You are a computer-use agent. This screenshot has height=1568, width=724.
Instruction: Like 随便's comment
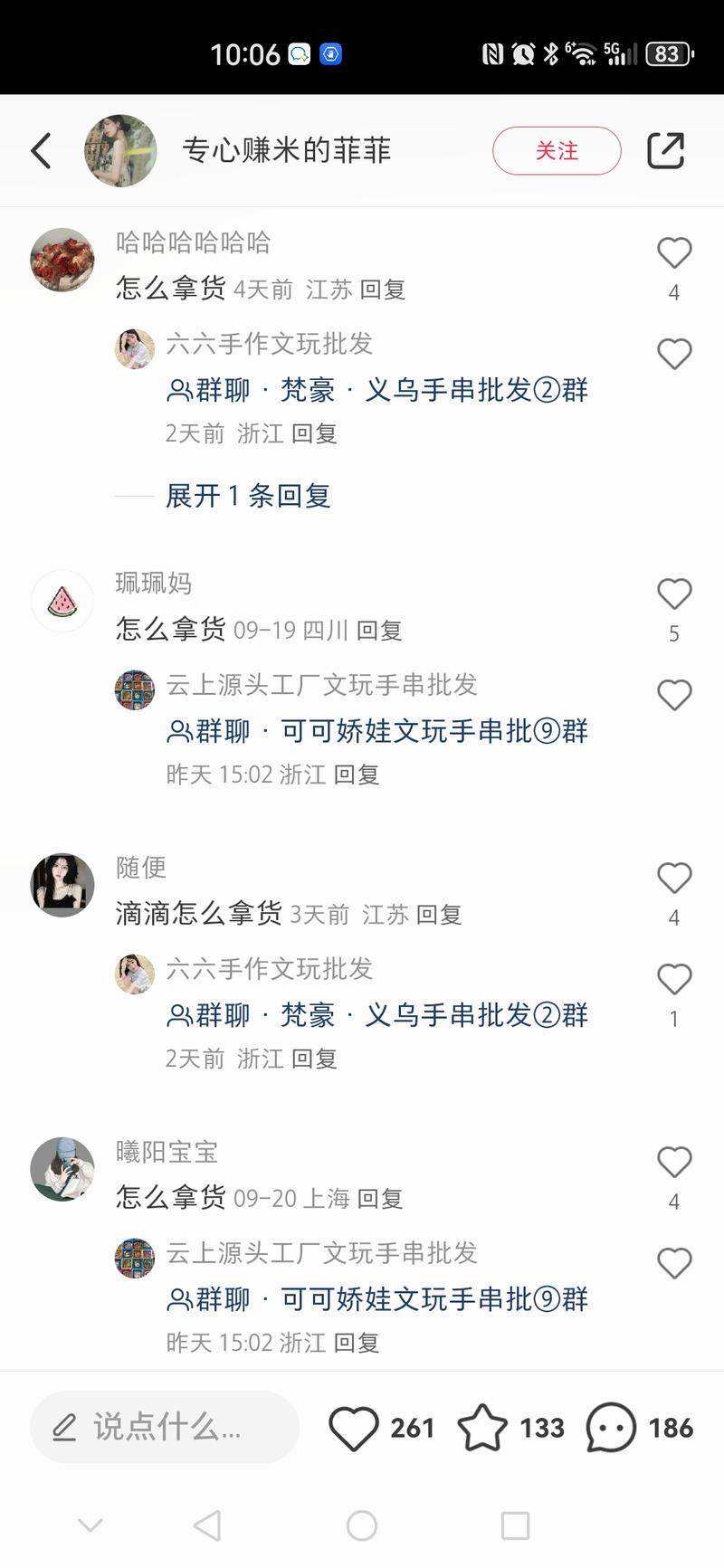click(673, 879)
